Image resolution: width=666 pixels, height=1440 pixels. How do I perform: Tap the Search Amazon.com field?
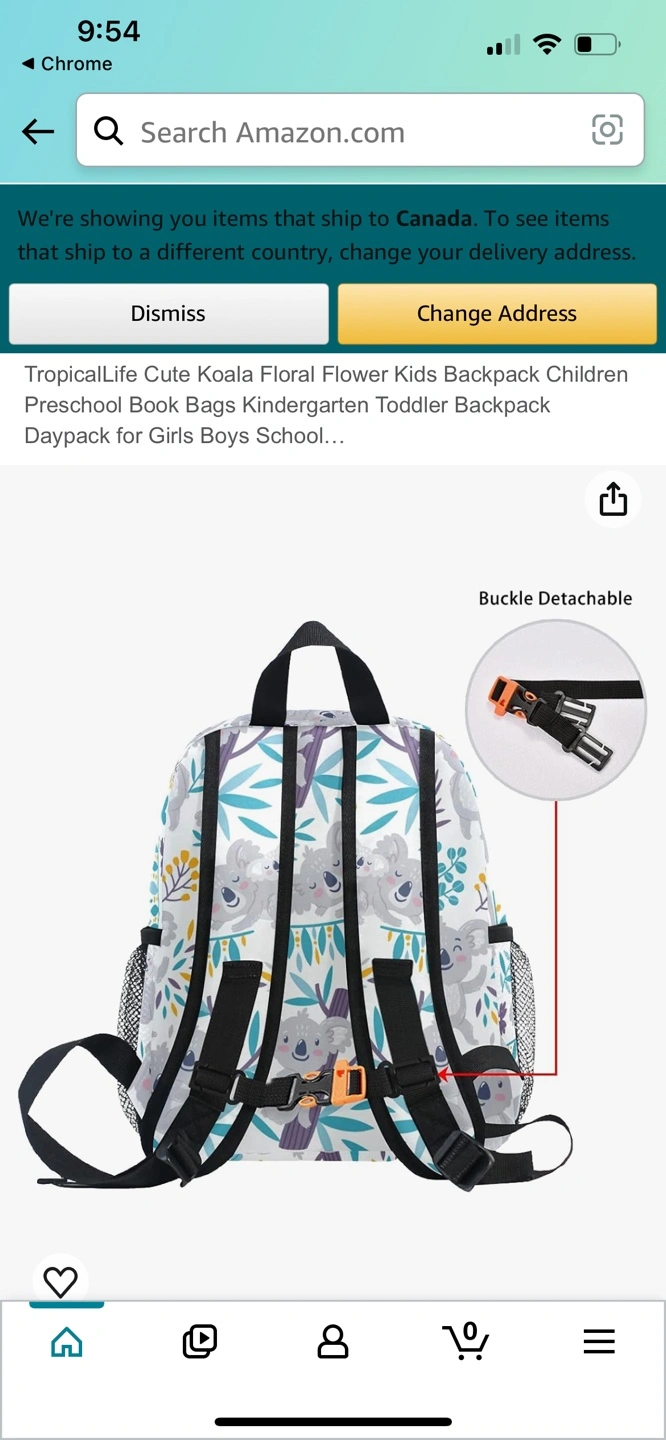pyautogui.click(x=340, y=131)
